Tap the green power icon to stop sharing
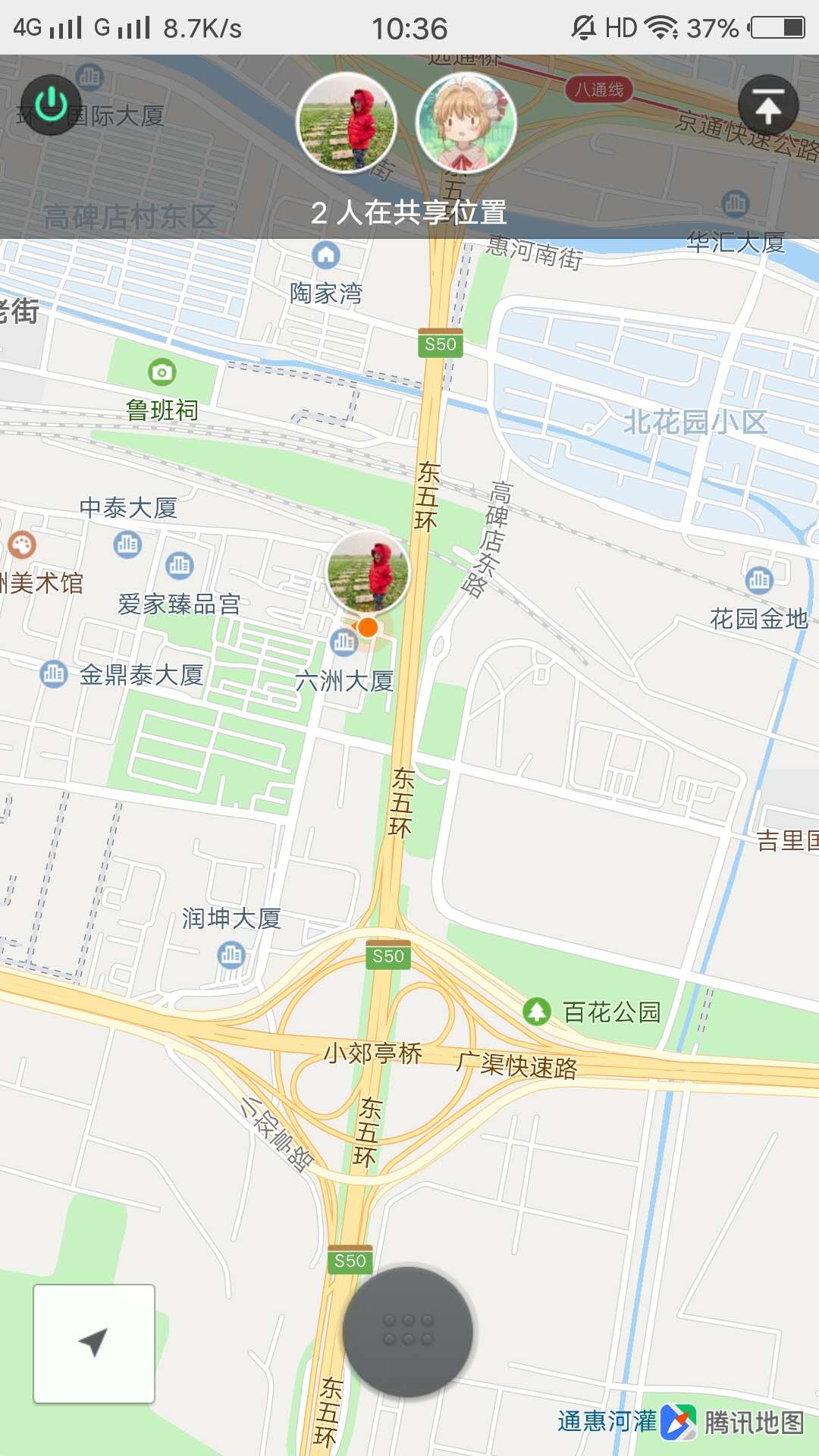The height and width of the screenshot is (1456, 819). click(x=51, y=105)
